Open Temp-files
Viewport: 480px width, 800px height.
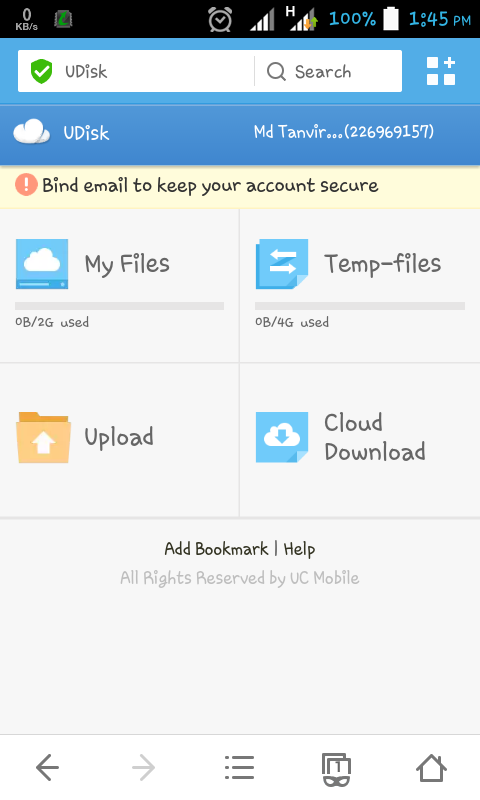360,286
